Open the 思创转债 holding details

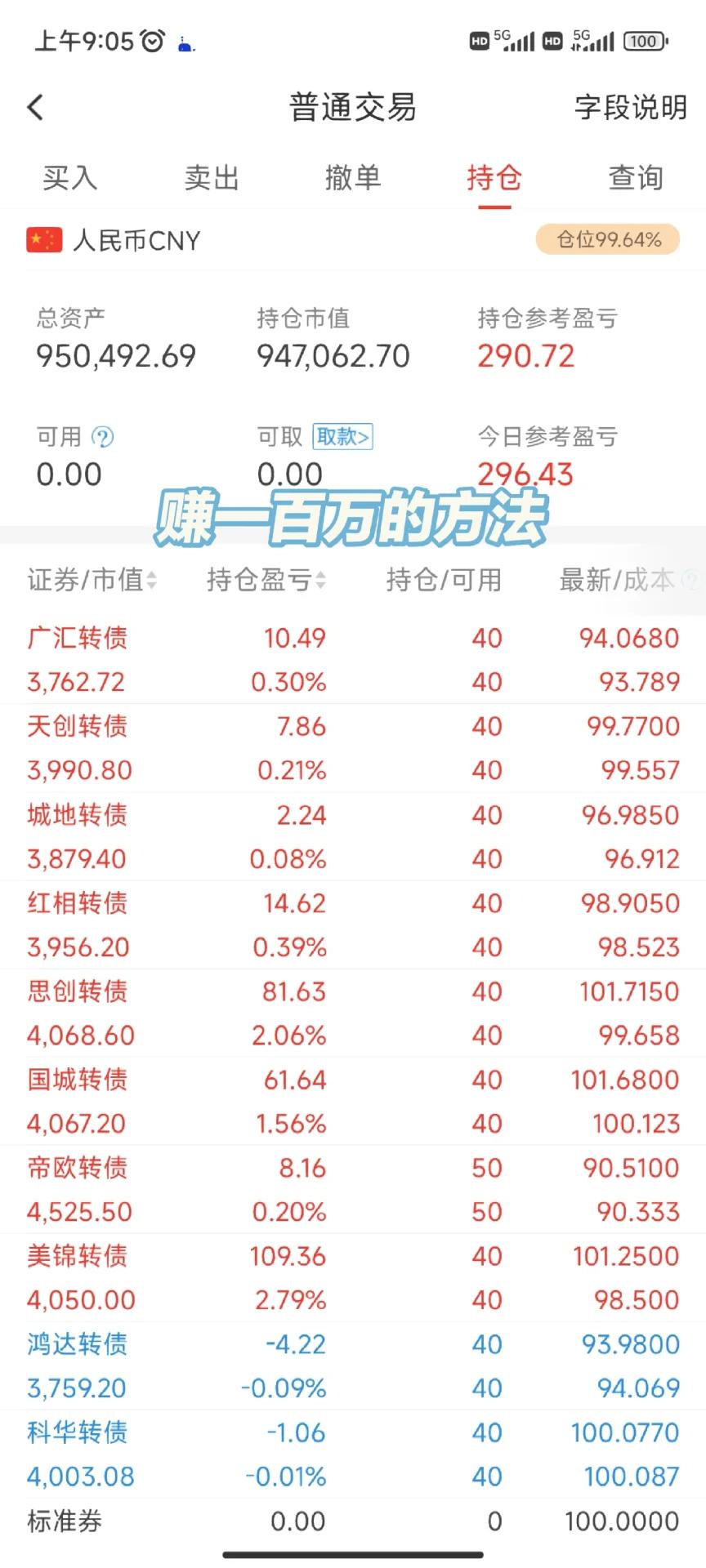click(x=353, y=1013)
